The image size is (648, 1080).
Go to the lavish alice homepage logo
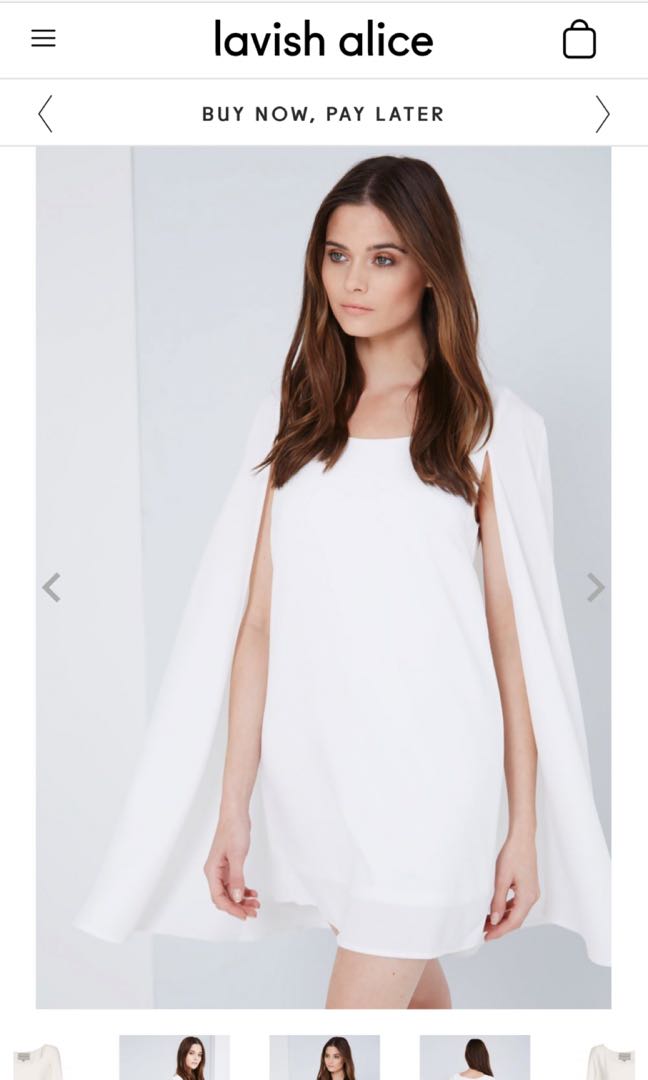click(x=323, y=40)
